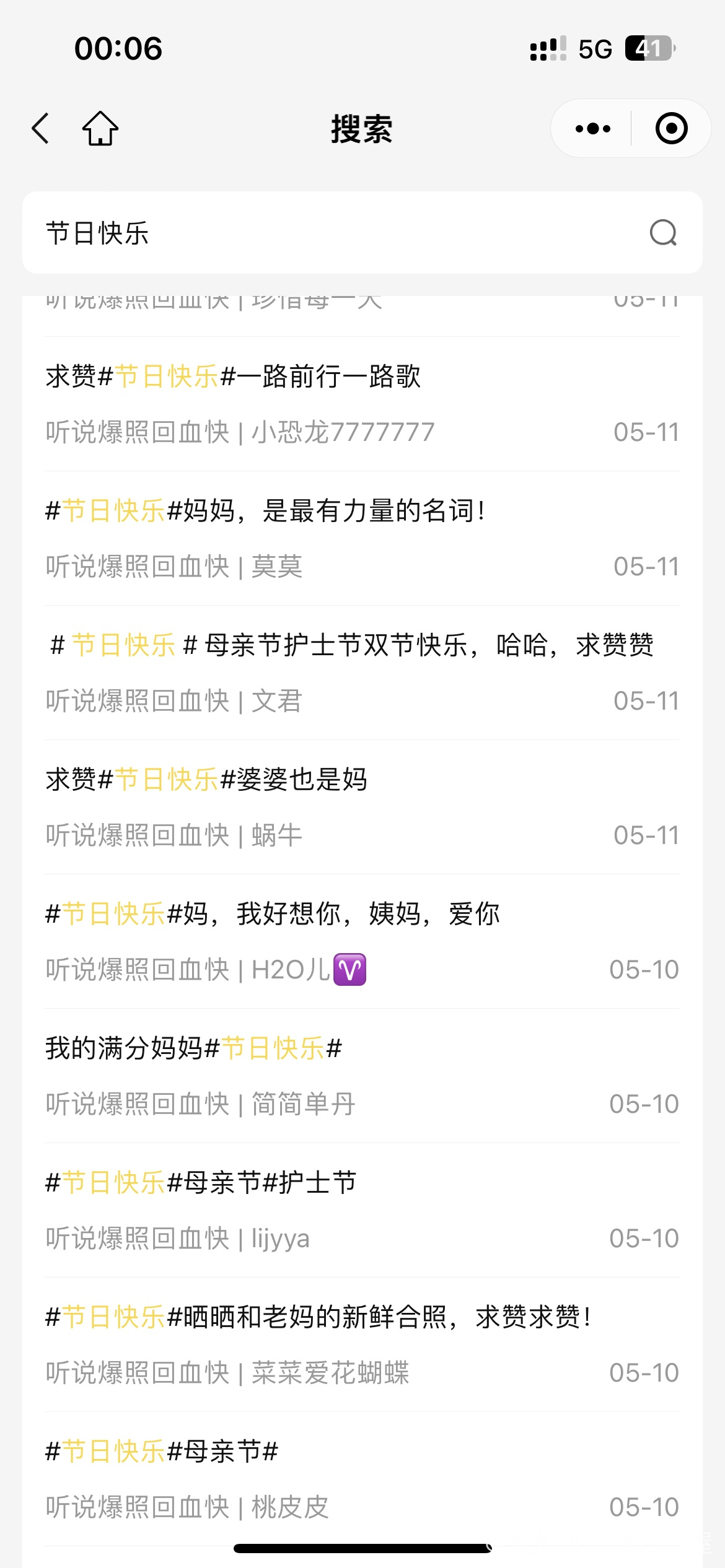Open 简简单丹's 我的满分妈妈 post
Viewport: 725px width, 1568px height.
pyautogui.click(x=362, y=1076)
